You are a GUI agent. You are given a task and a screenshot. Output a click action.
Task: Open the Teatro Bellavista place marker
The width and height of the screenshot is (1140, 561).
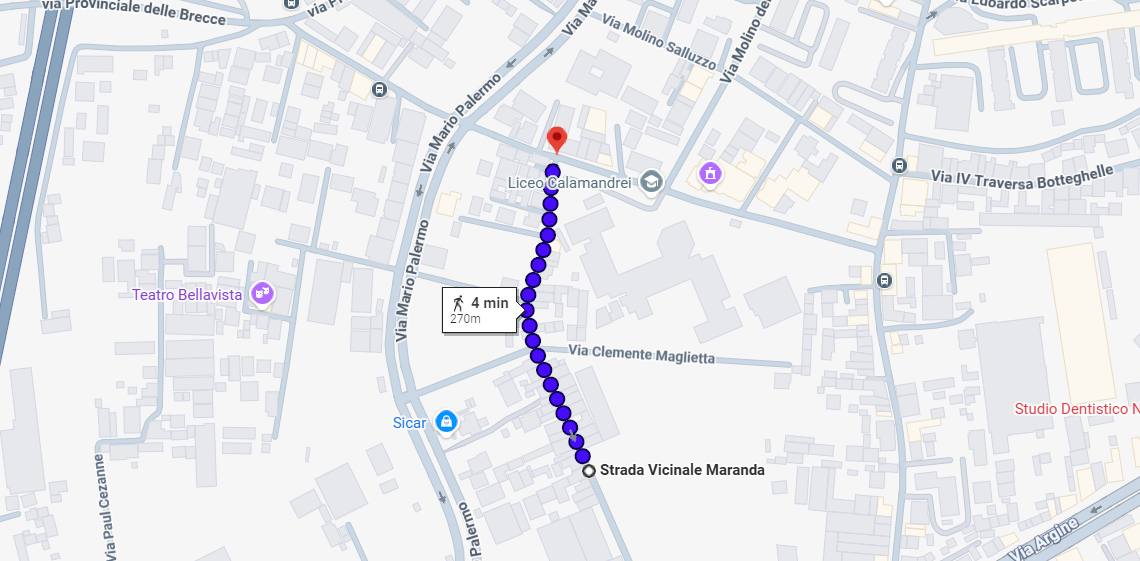click(x=263, y=294)
